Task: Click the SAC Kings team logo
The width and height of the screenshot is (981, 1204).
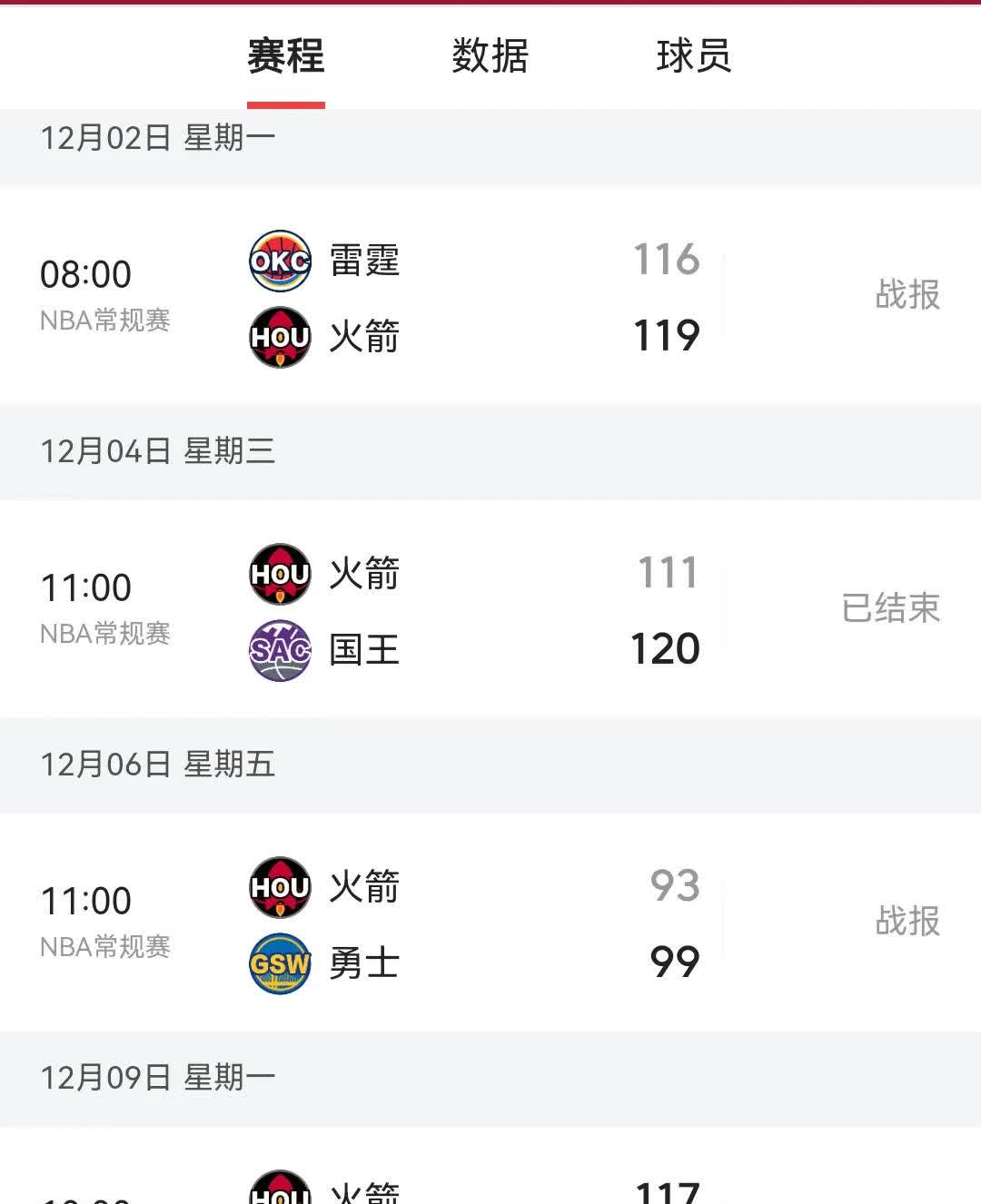Action: pos(280,649)
